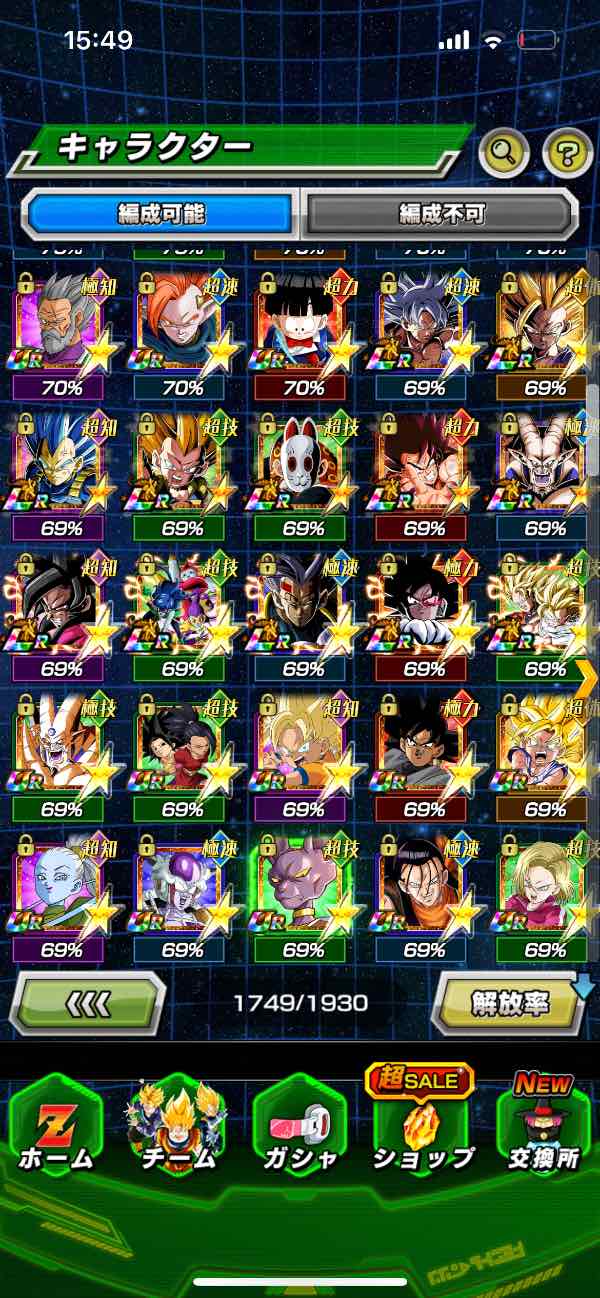Switch to the 編成可能 tab
The image size is (600, 1298).
(161, 213)
